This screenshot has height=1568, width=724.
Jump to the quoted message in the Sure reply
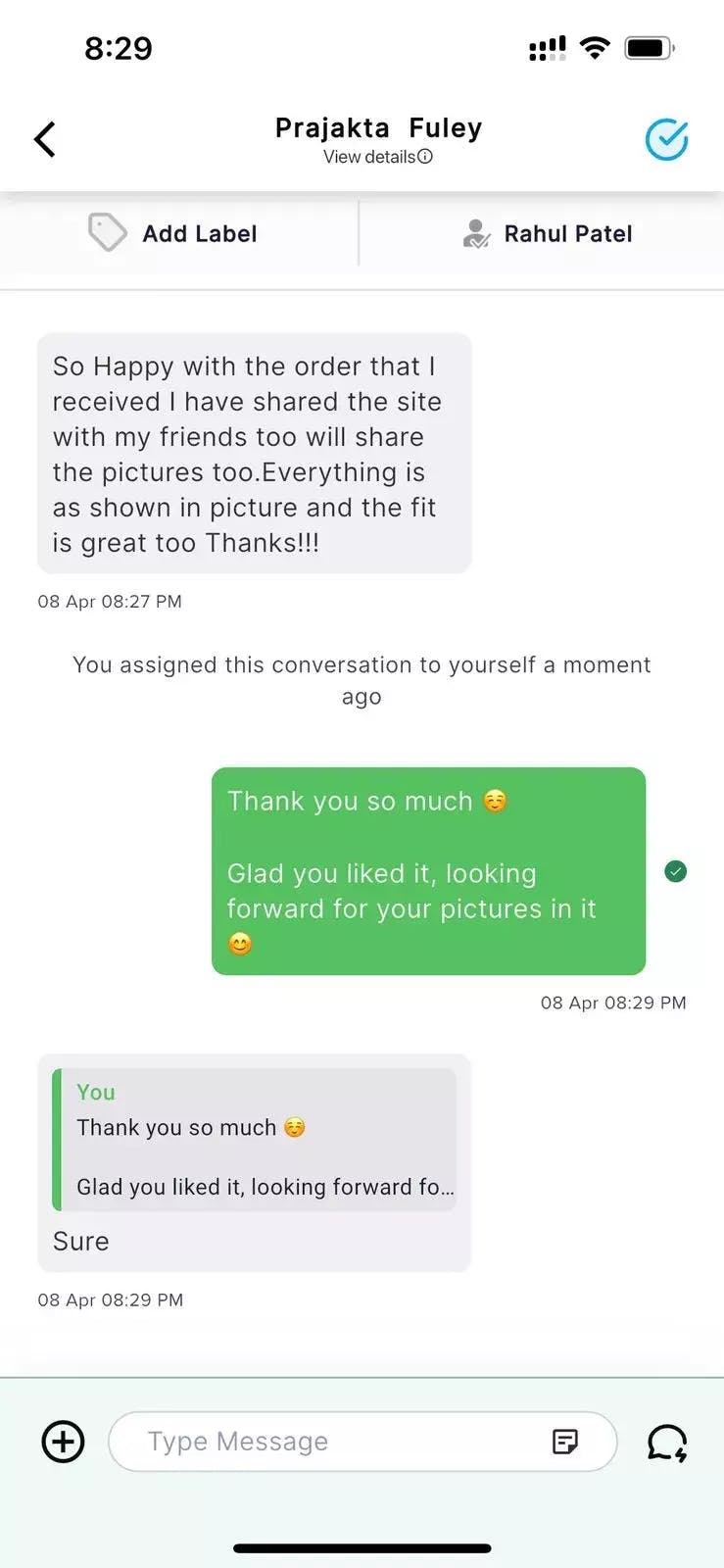(x=255, y=1139)
